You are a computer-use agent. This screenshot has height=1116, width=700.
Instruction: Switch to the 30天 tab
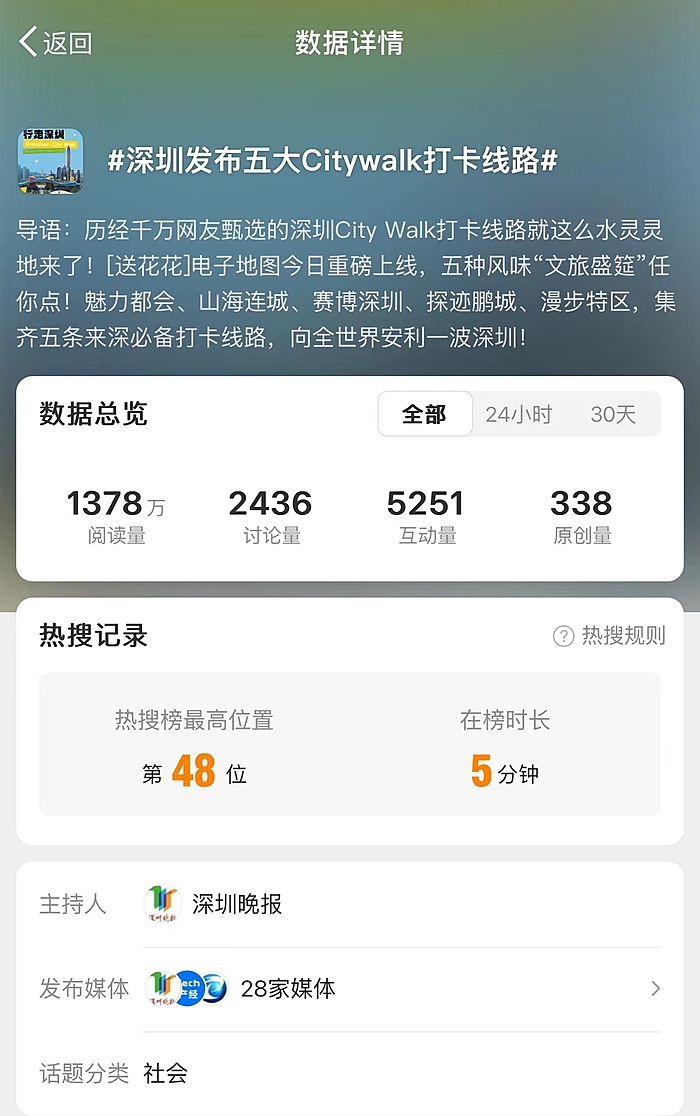point(613,414)
